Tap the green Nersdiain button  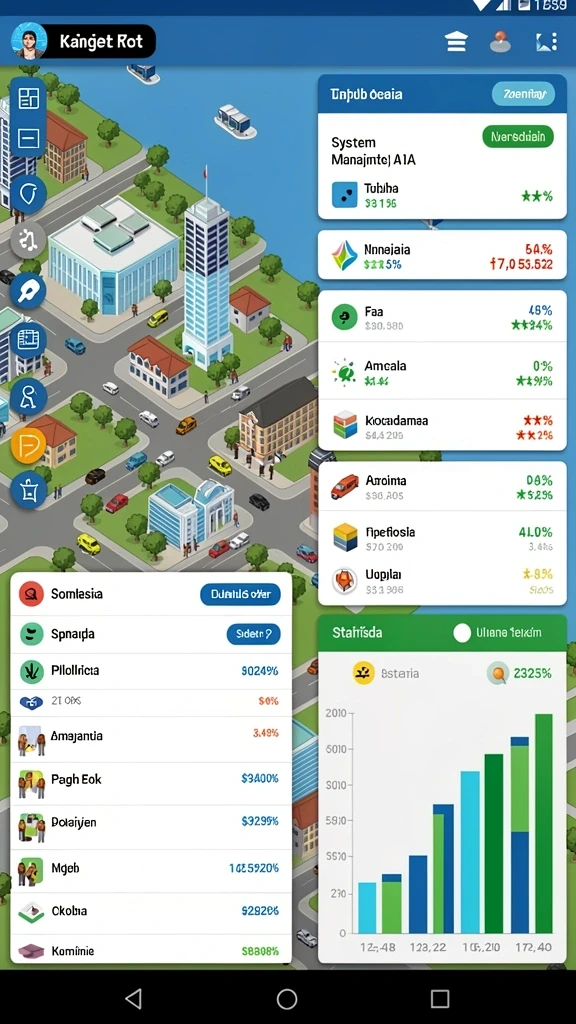[x=518, y=137]
